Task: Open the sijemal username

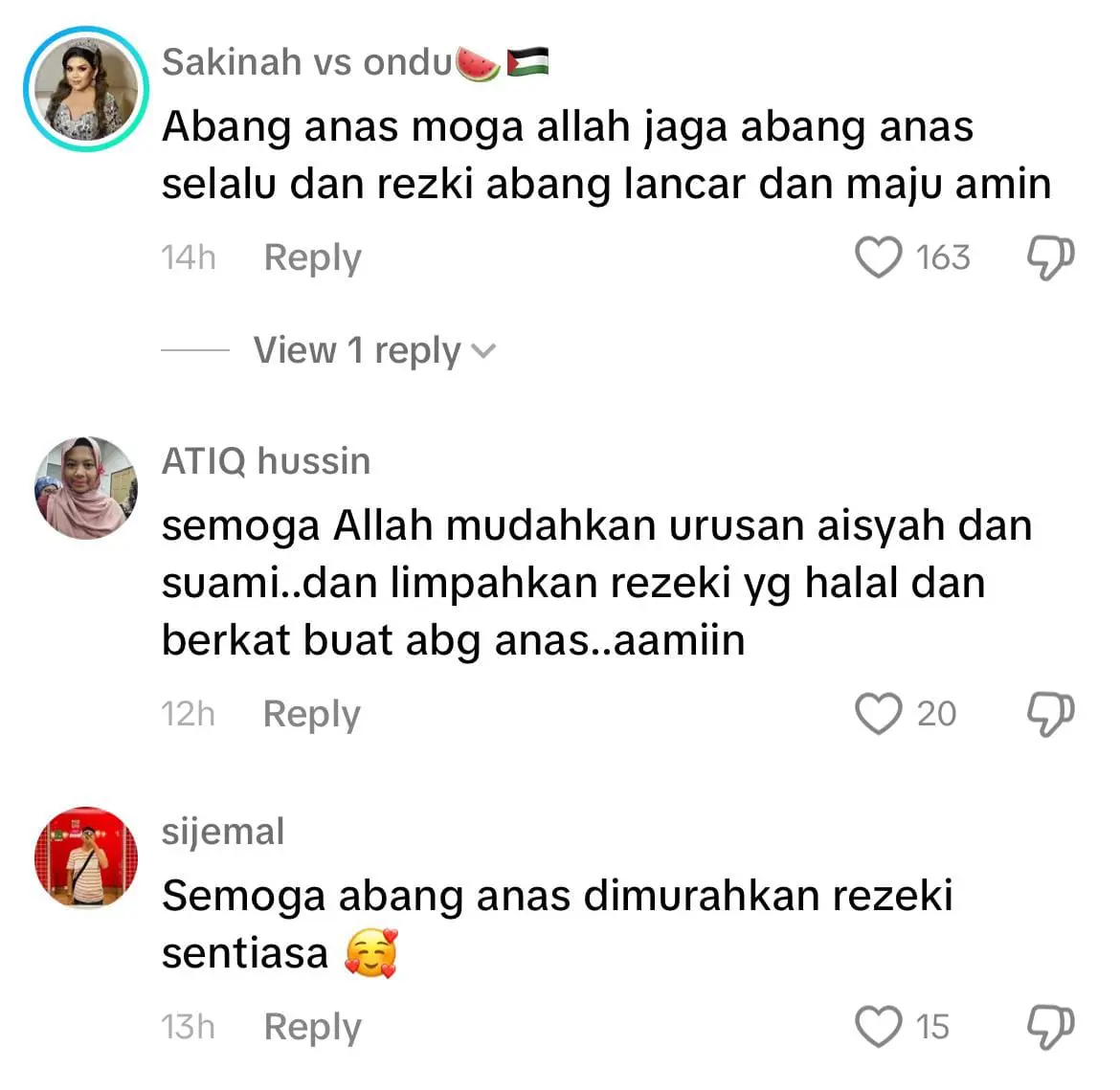Action: tap(223, 832)
